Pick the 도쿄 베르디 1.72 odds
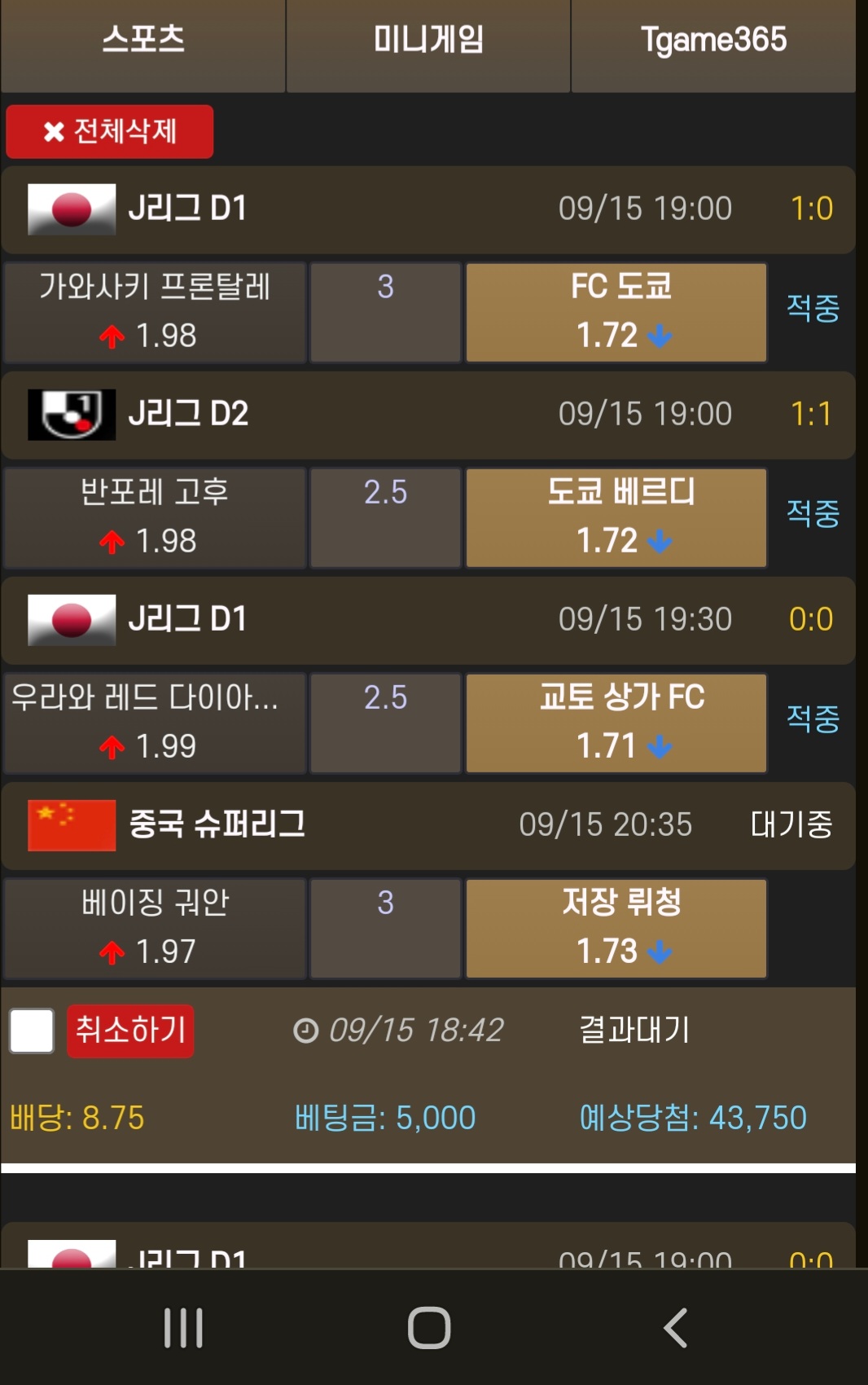The height and width of the screenshot is (1385, 868). click(616, 517)
